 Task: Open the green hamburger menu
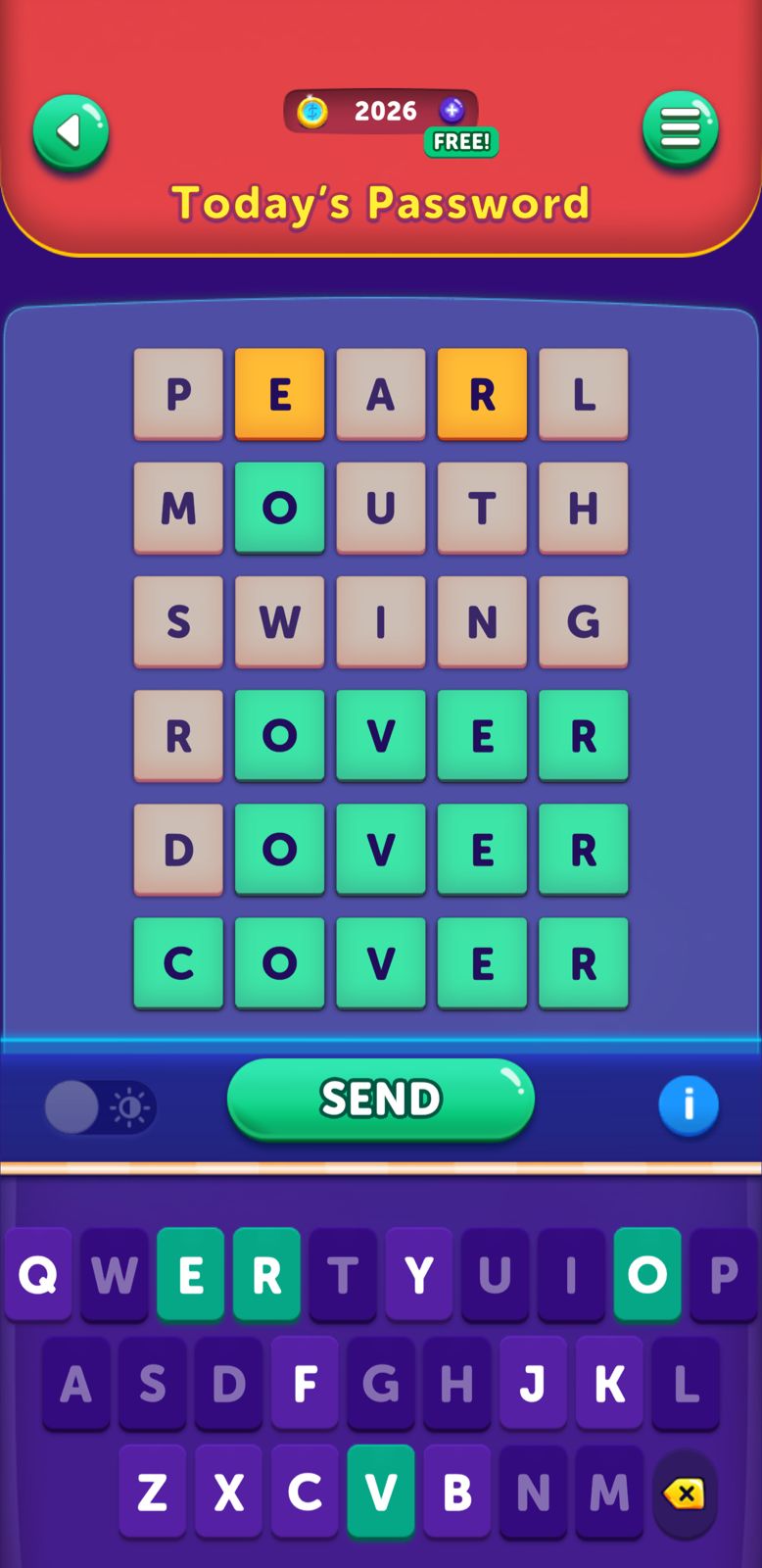point(680,129)
